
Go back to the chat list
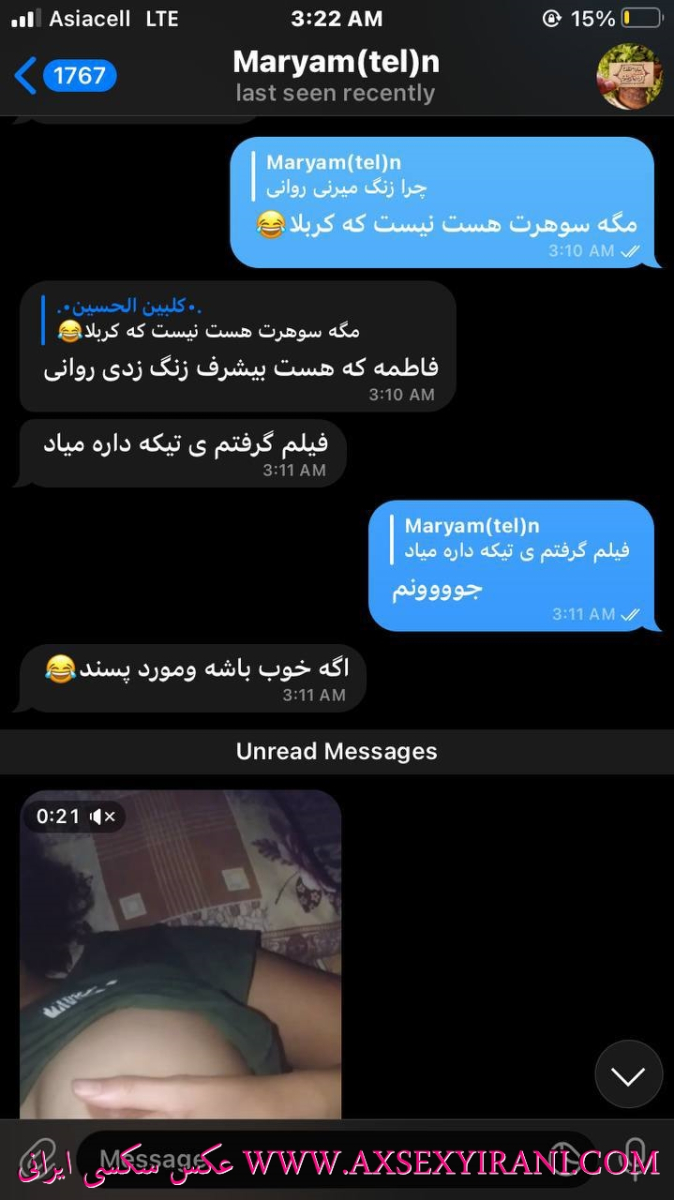click(x=64, y=75)
